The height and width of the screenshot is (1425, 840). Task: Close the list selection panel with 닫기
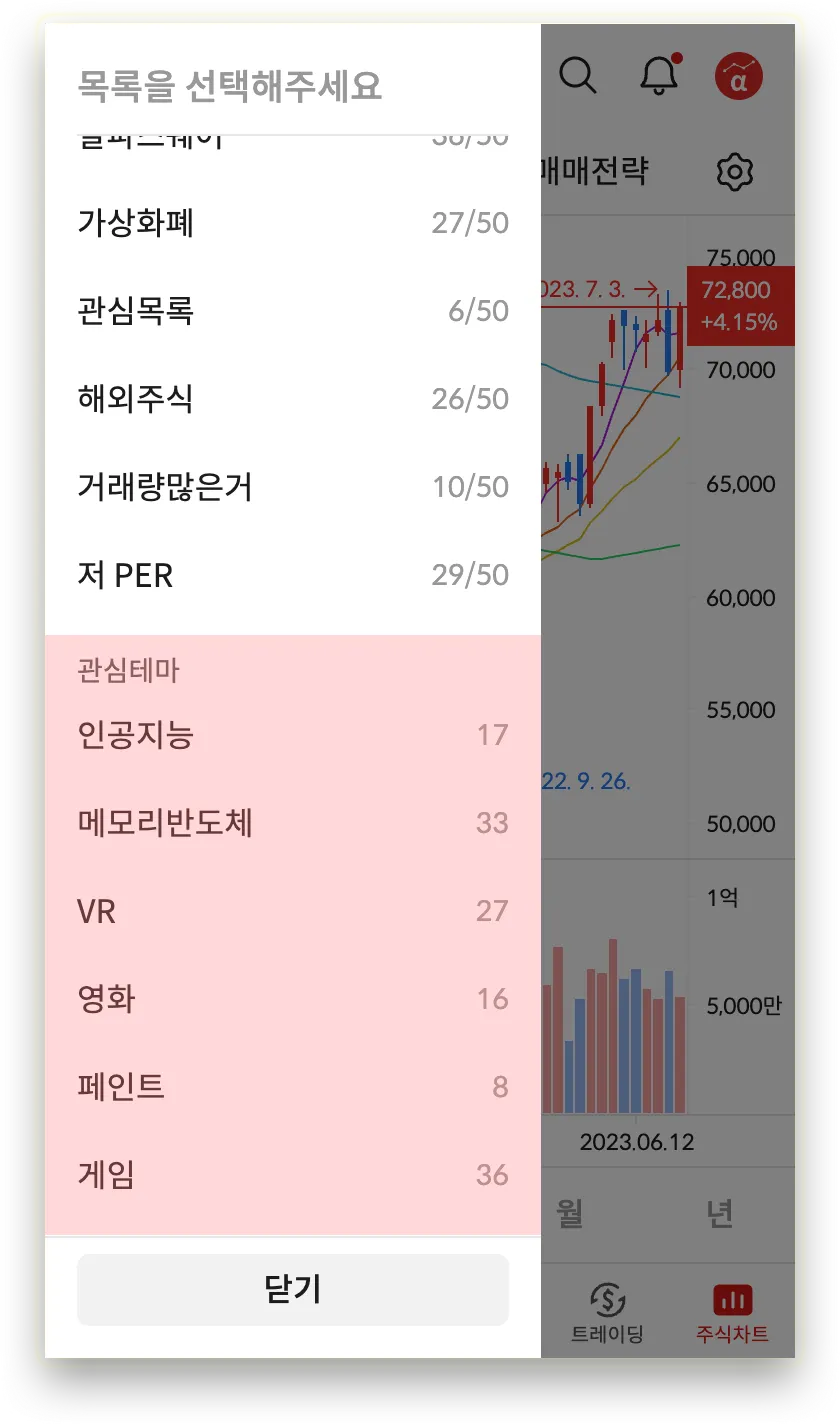[292, 1290]
